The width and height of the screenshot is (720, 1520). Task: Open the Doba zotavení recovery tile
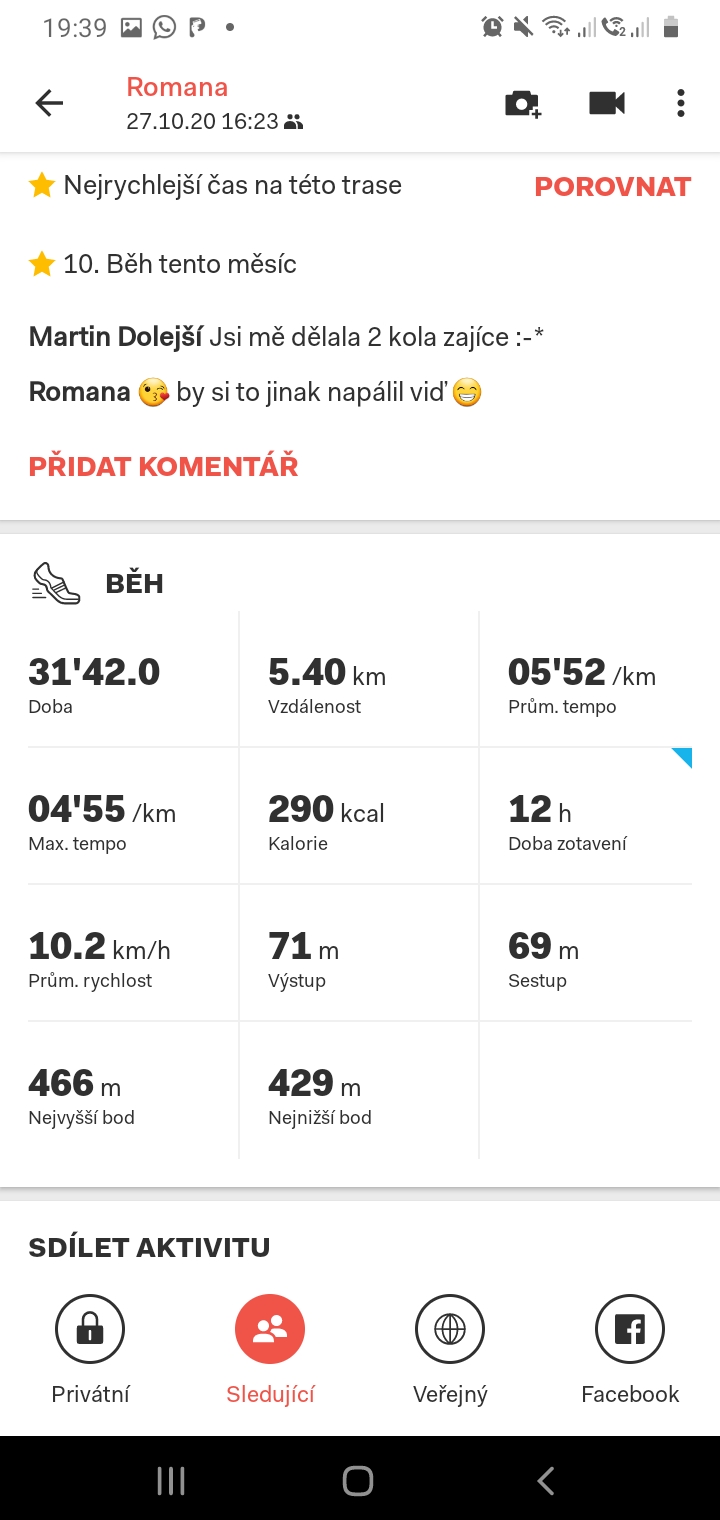(x=585, y=816)
